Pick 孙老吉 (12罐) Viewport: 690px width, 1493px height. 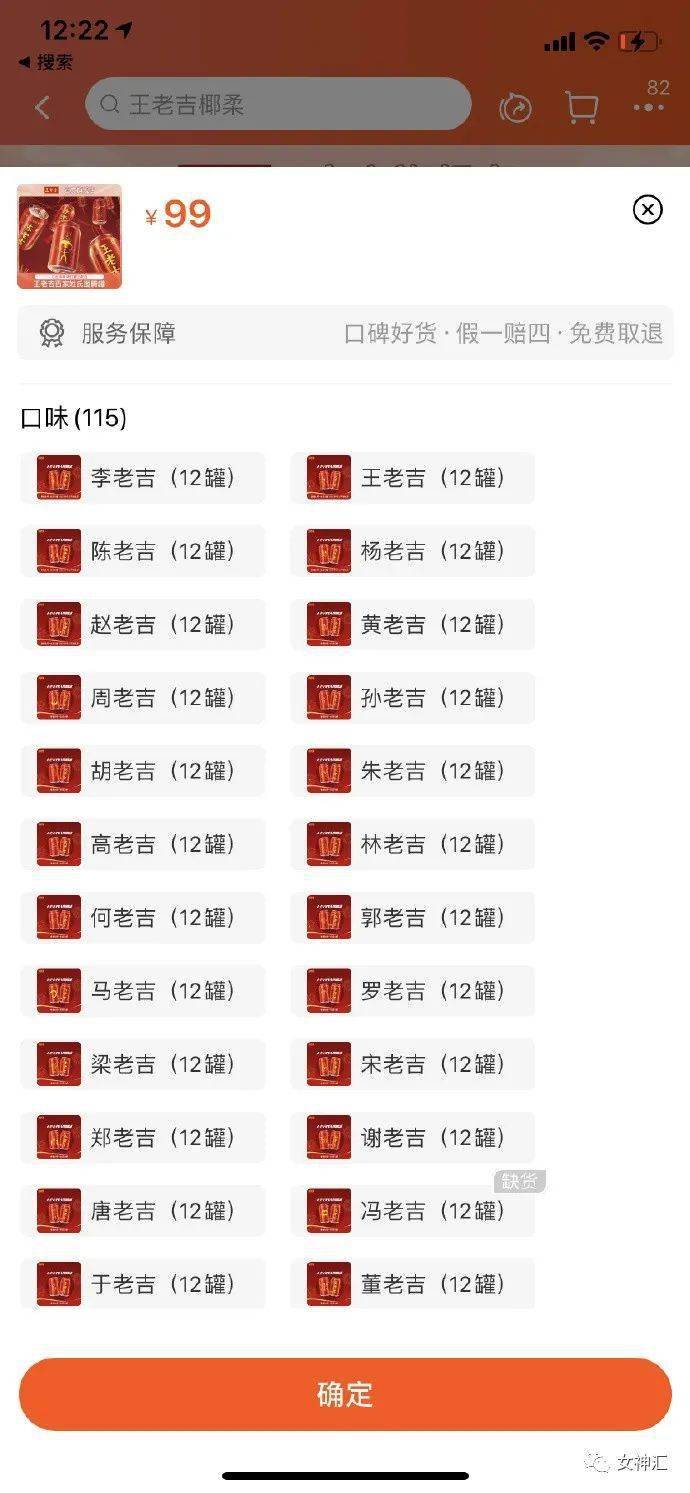[413, 698]
